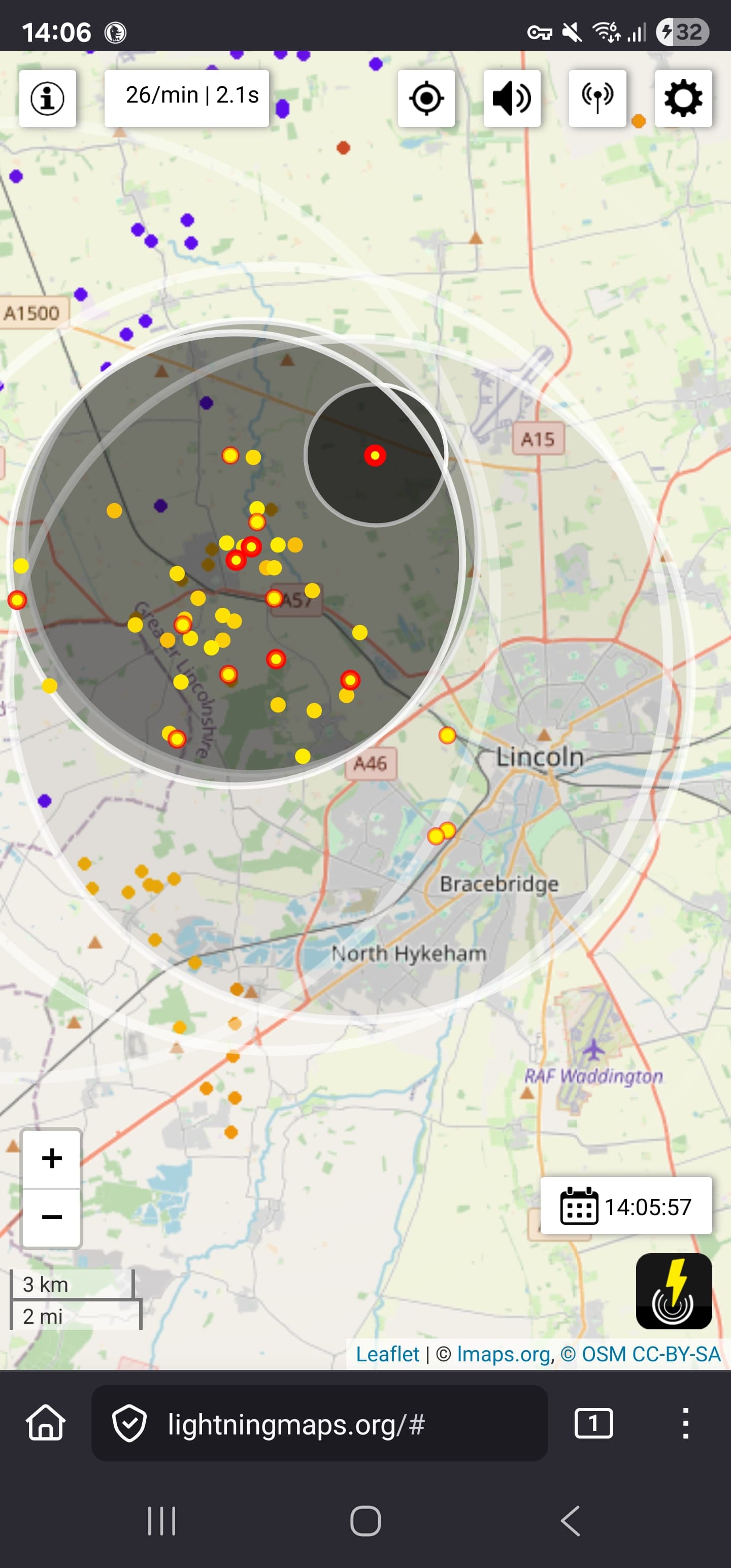Center map on my location
Image resolution: width=731 pixels, height=1568 pixels.
pos(426,98)
